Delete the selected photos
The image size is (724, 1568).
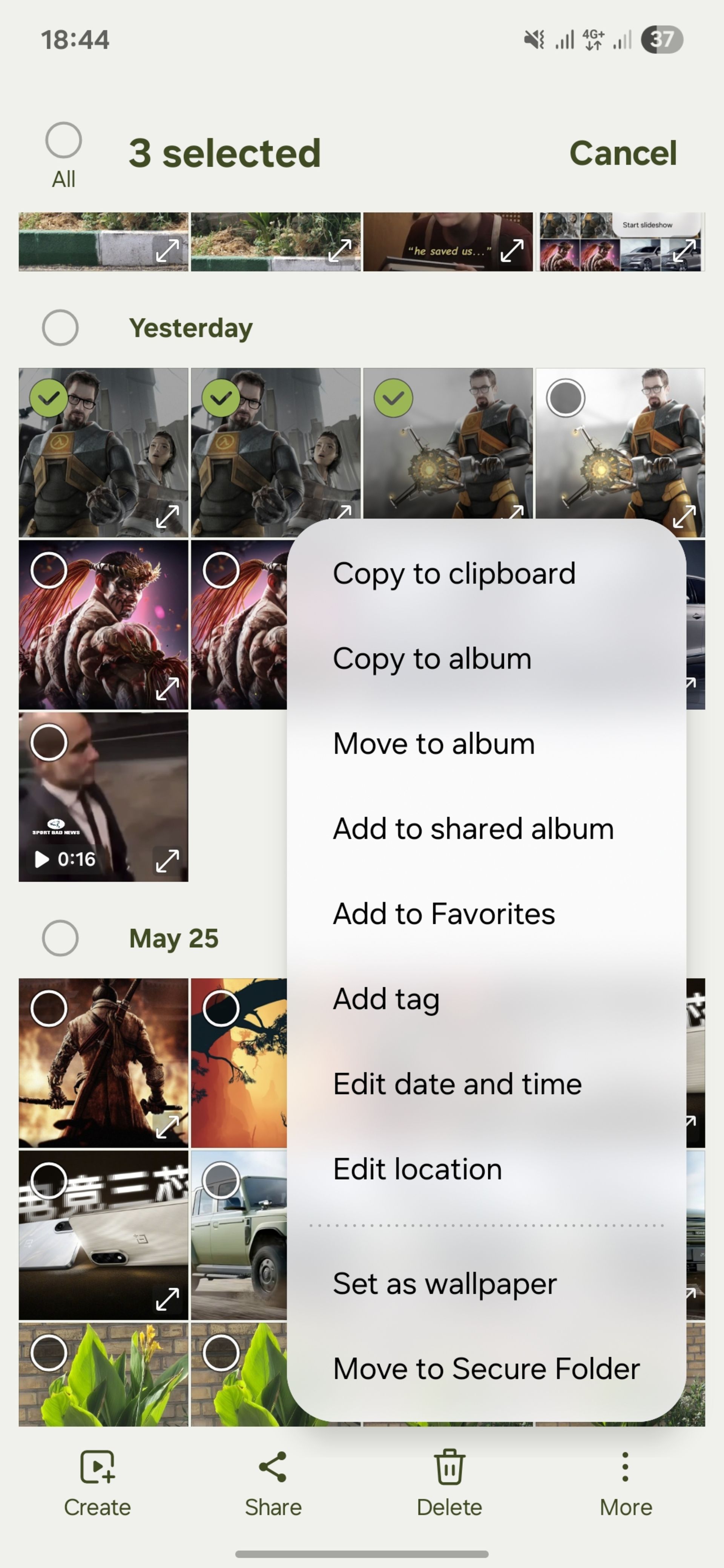click(x=449, y=1483)
